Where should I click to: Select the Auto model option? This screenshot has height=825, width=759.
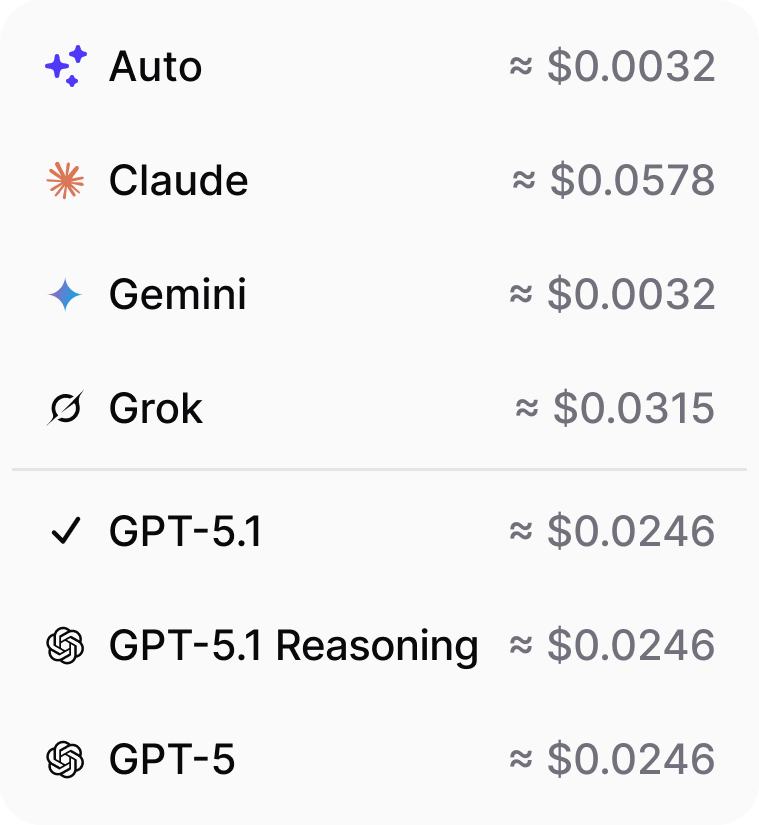click(x=157, y=66)
